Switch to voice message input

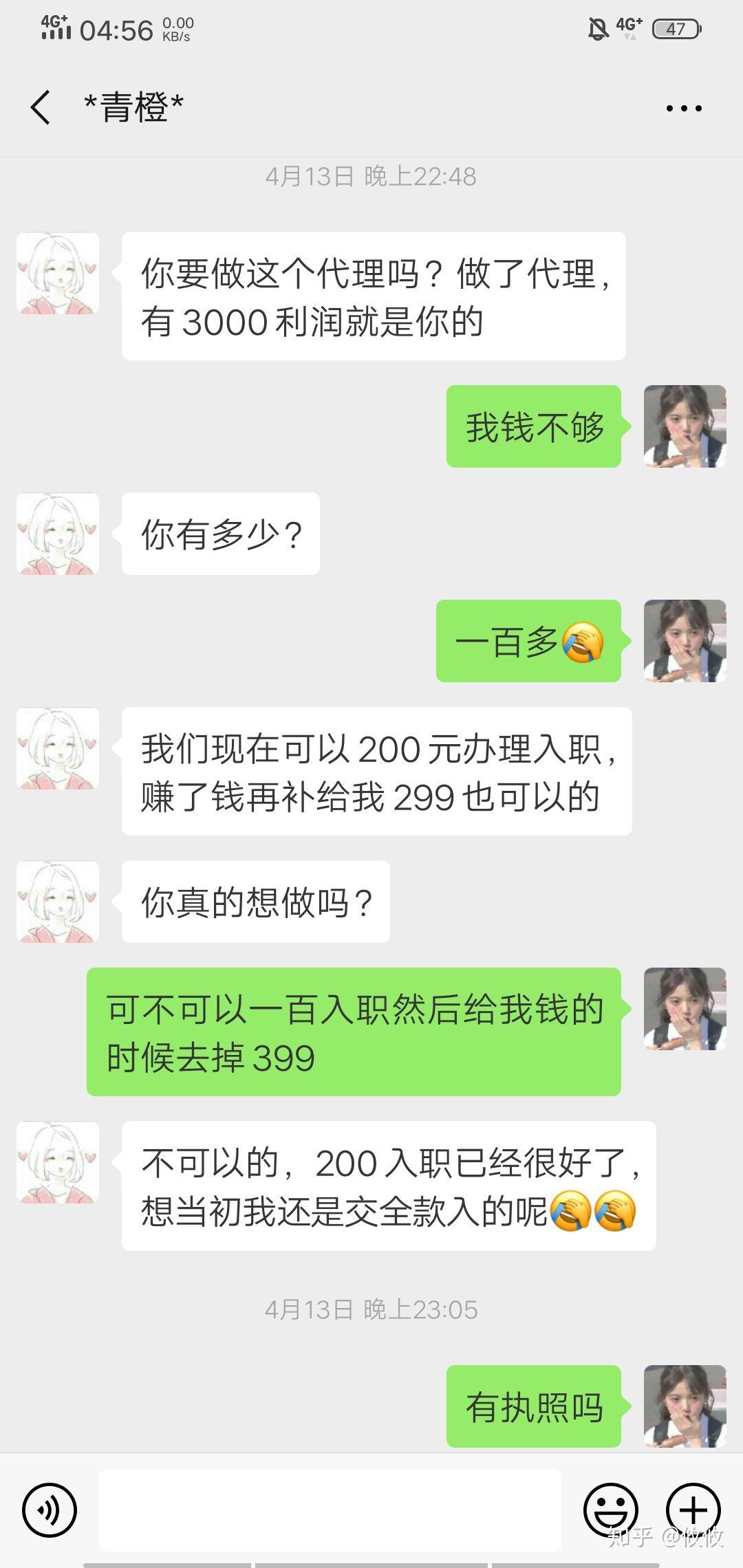(x=50, y=1510)
